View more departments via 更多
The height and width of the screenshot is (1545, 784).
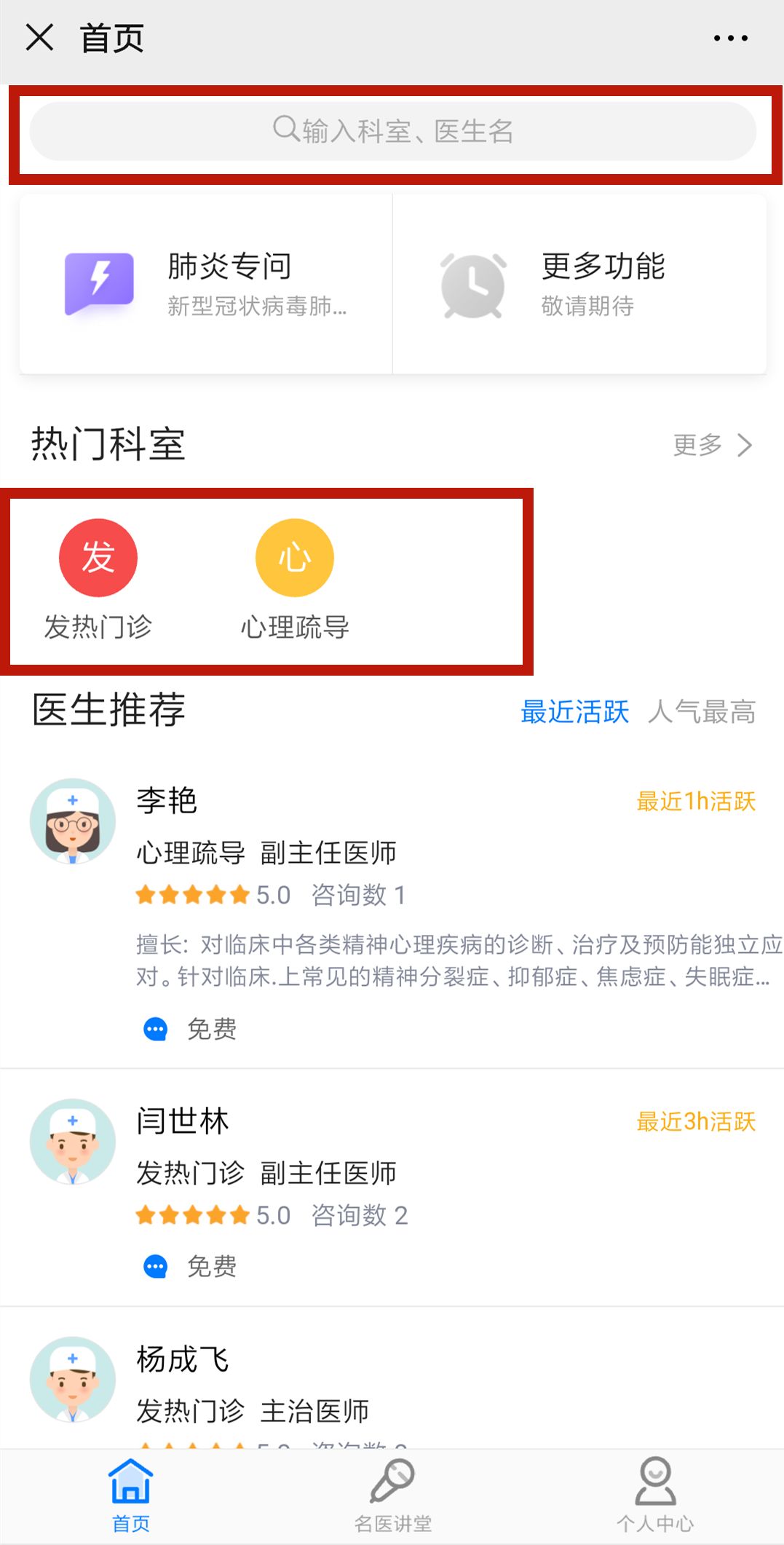point(712,445)
